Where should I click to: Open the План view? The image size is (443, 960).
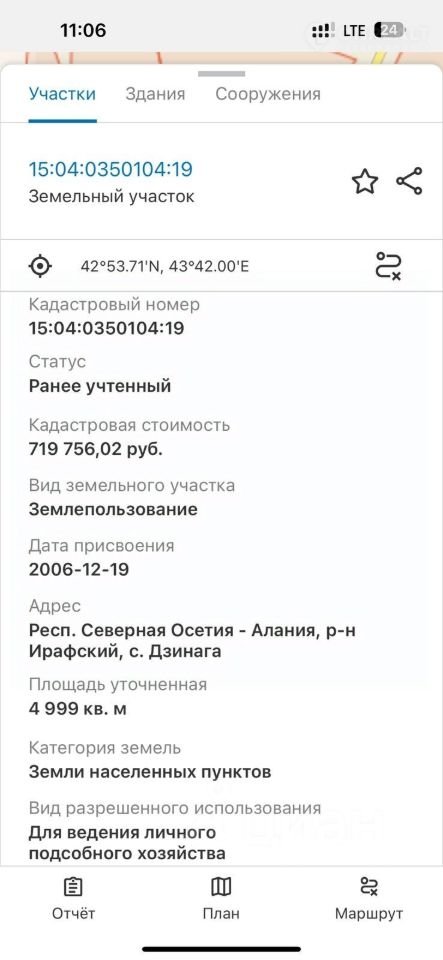[x=221, y=898]
